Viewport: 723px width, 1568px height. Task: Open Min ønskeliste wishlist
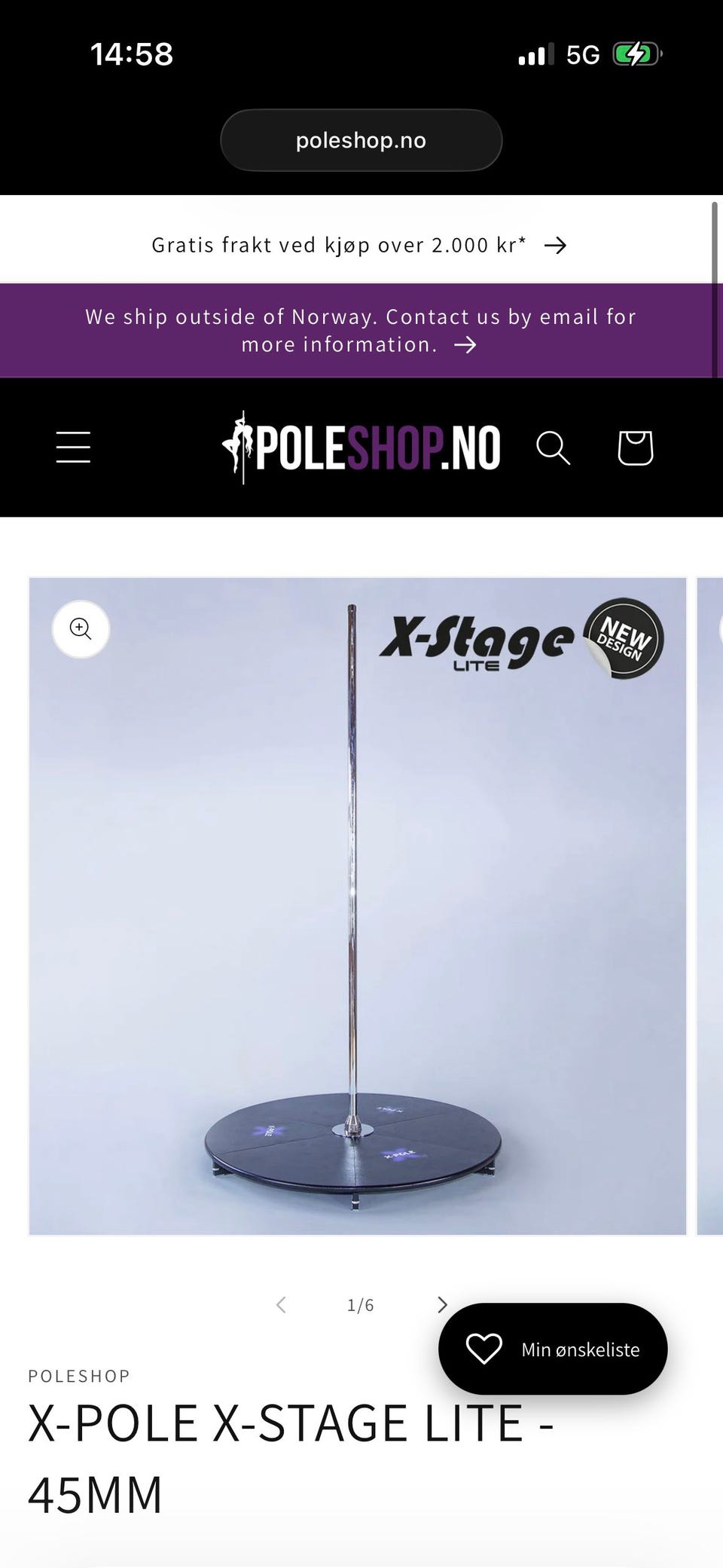[x=553, y=1349]
